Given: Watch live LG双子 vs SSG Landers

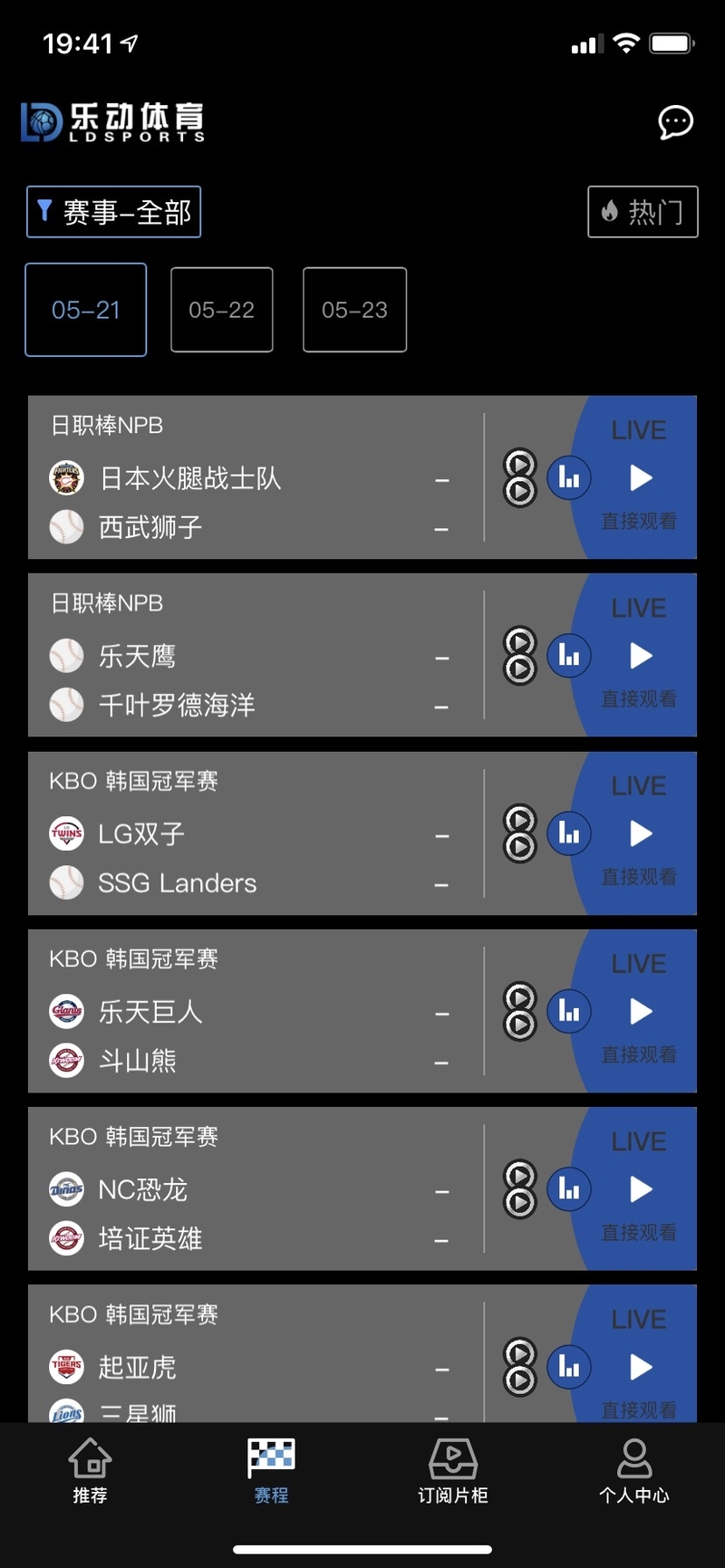Looking at the screenshot, I should pos(640,833).
